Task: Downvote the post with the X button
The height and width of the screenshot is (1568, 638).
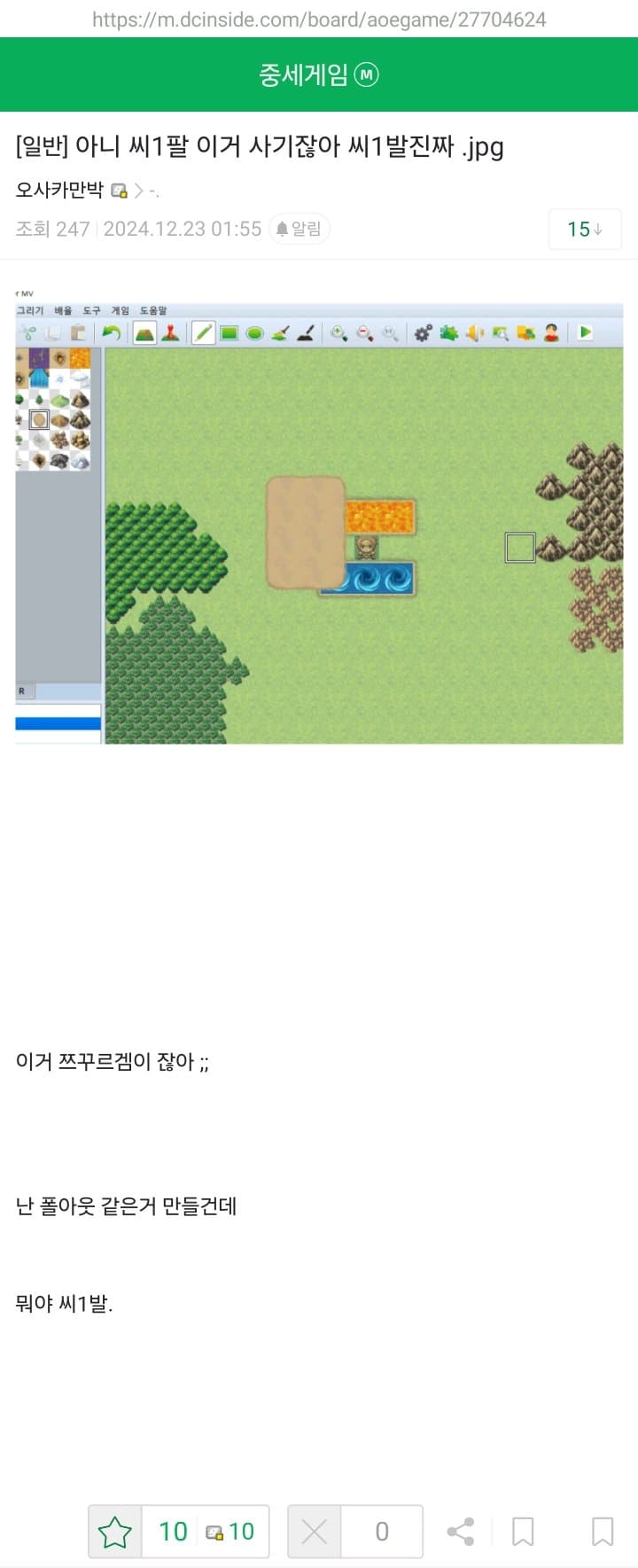Action: point(315,1531)
